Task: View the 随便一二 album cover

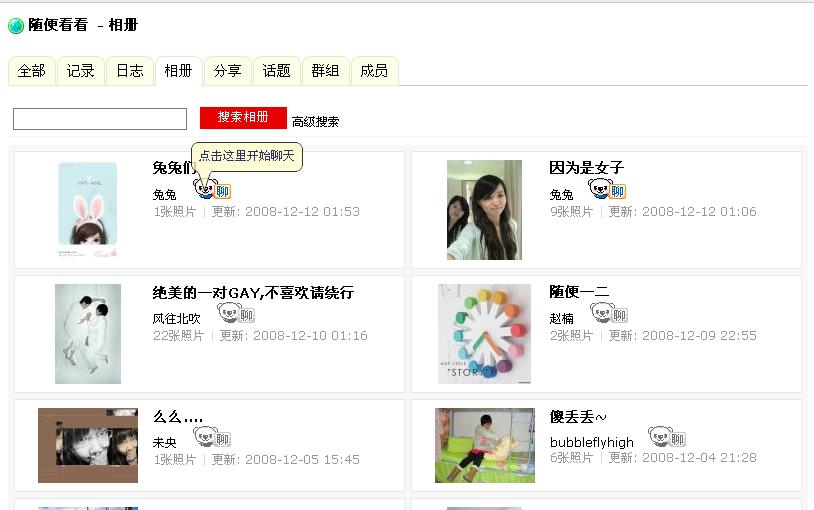Action: coord(484,334)
